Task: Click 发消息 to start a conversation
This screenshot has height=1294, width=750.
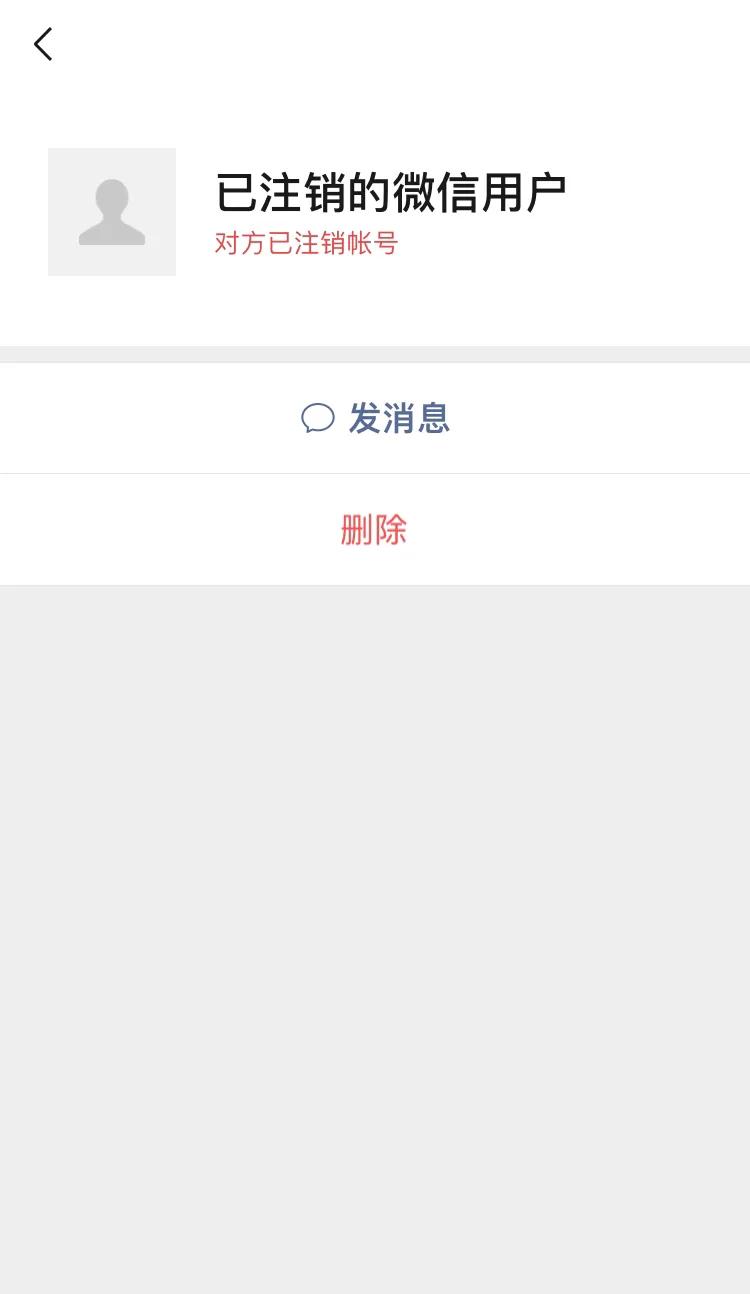Action: point(397,419)
